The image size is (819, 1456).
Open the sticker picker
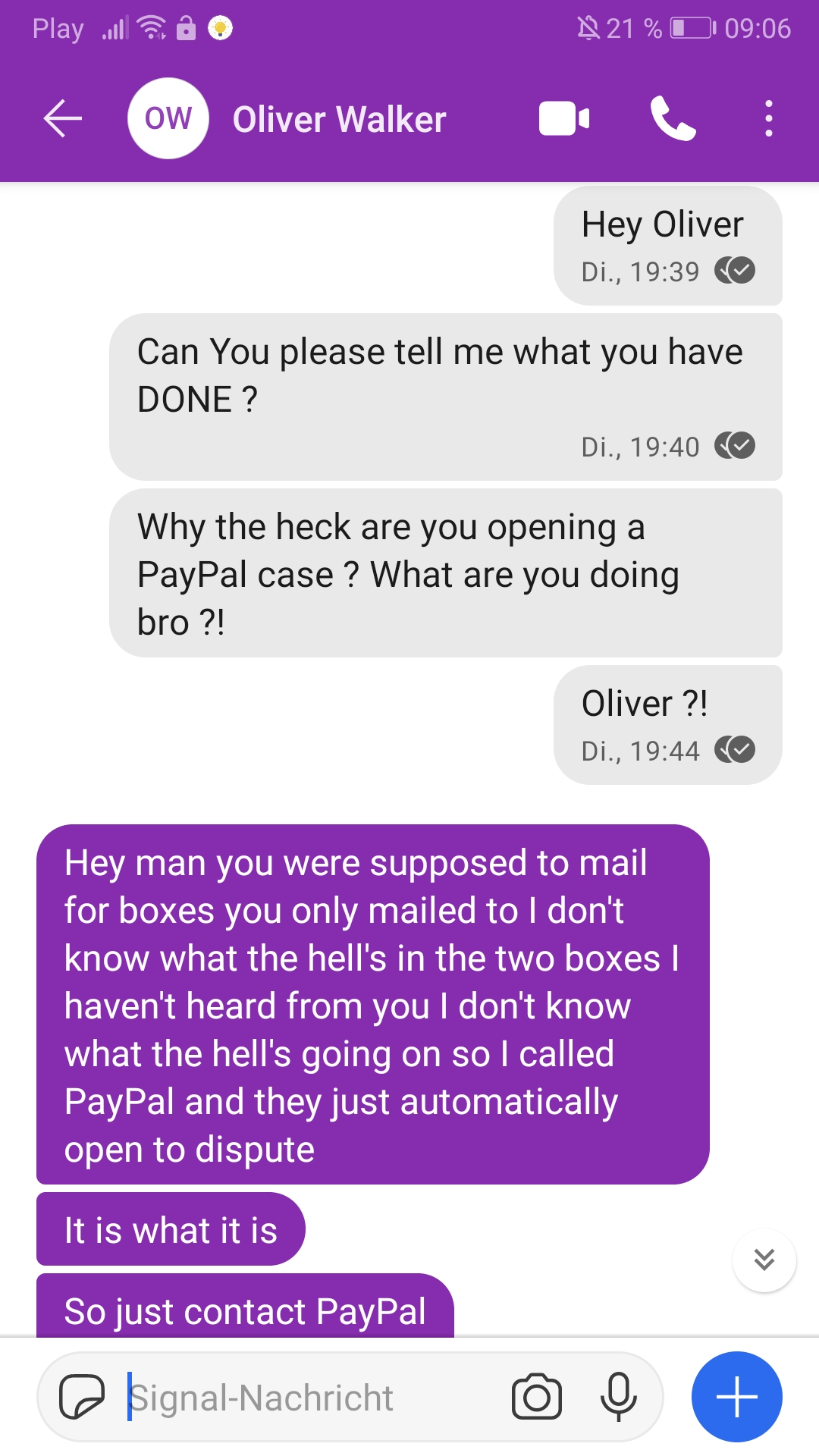pyautogui.click(x=81, y=1397)
